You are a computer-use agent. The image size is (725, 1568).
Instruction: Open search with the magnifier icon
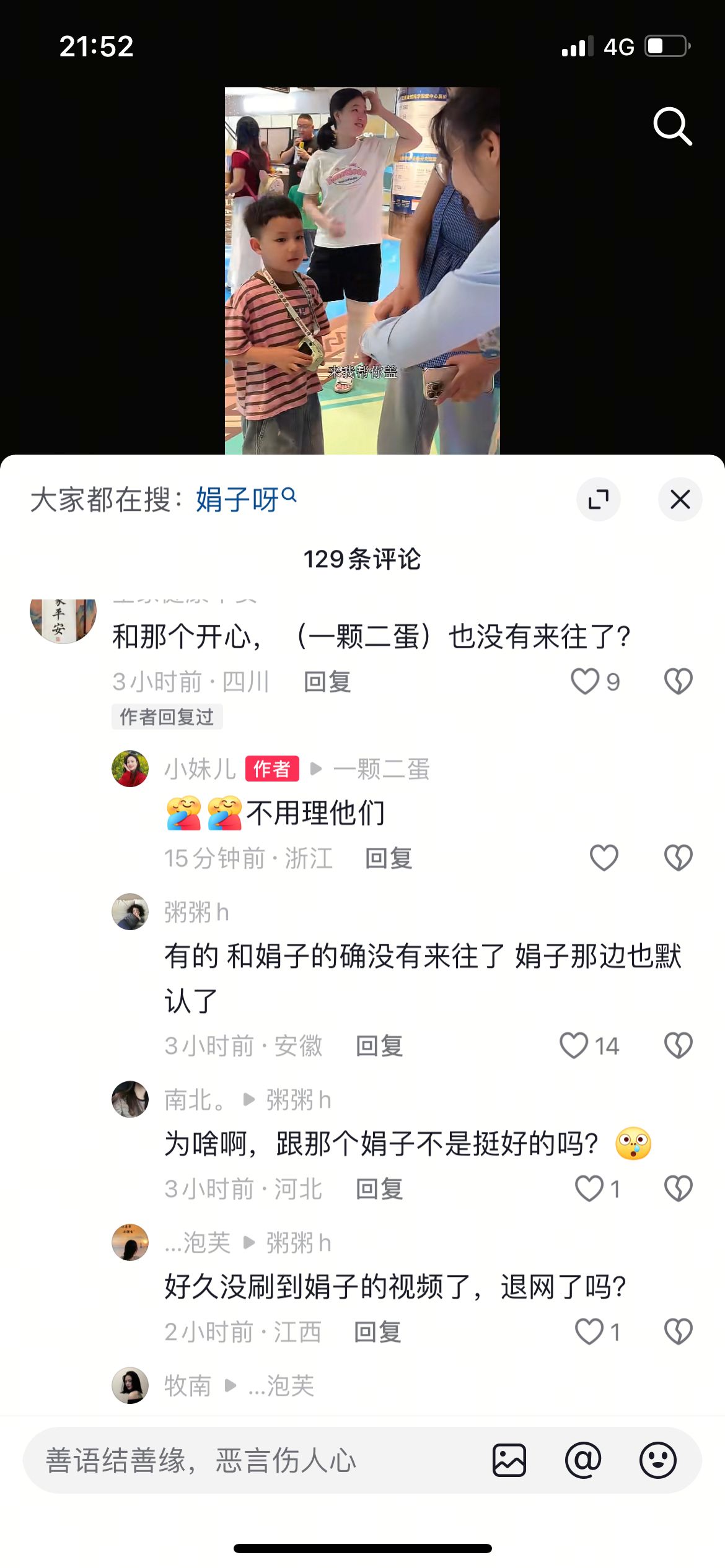click(x=672, y=126)
